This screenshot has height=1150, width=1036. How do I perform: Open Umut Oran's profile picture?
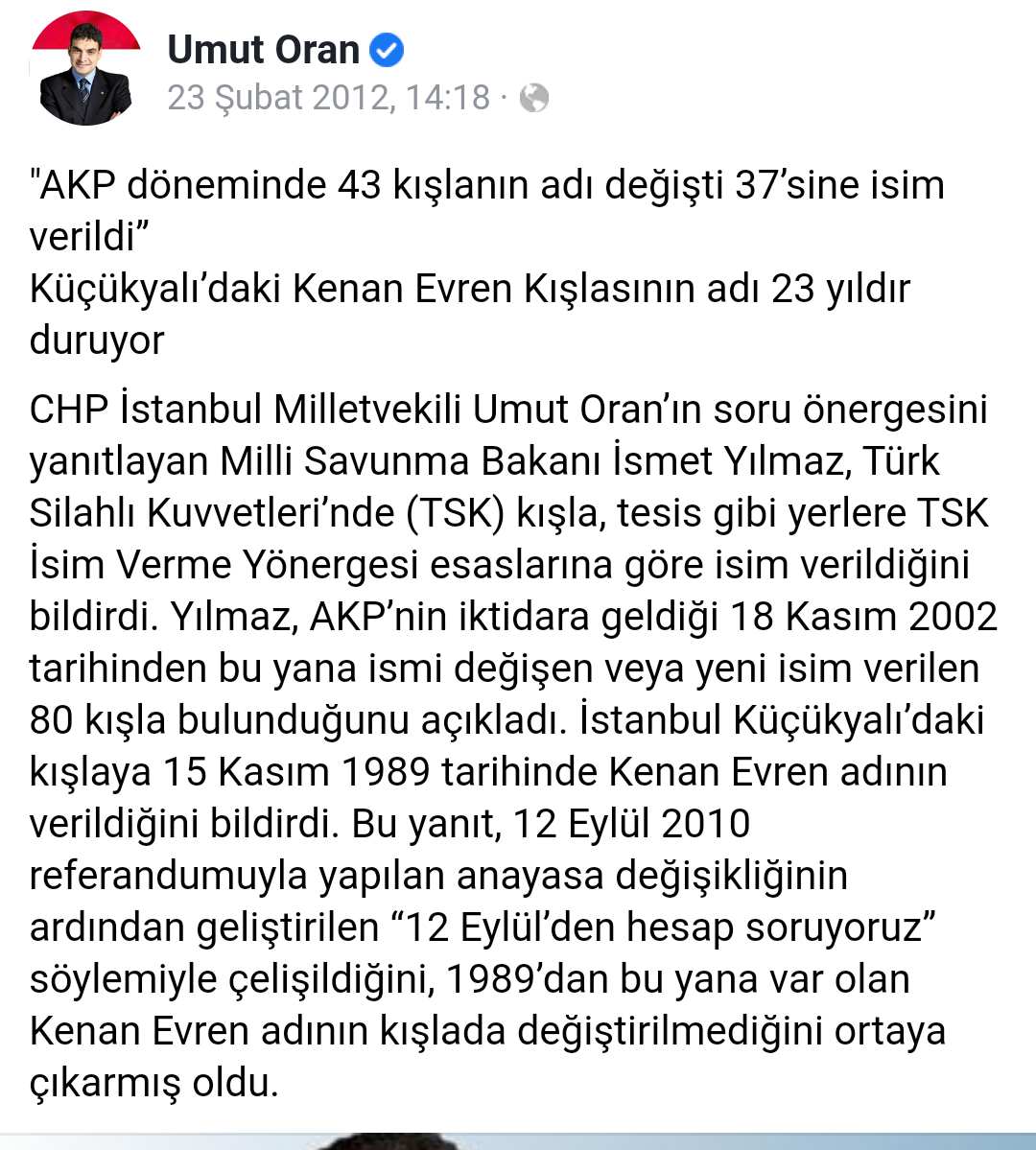coord(86,69)
